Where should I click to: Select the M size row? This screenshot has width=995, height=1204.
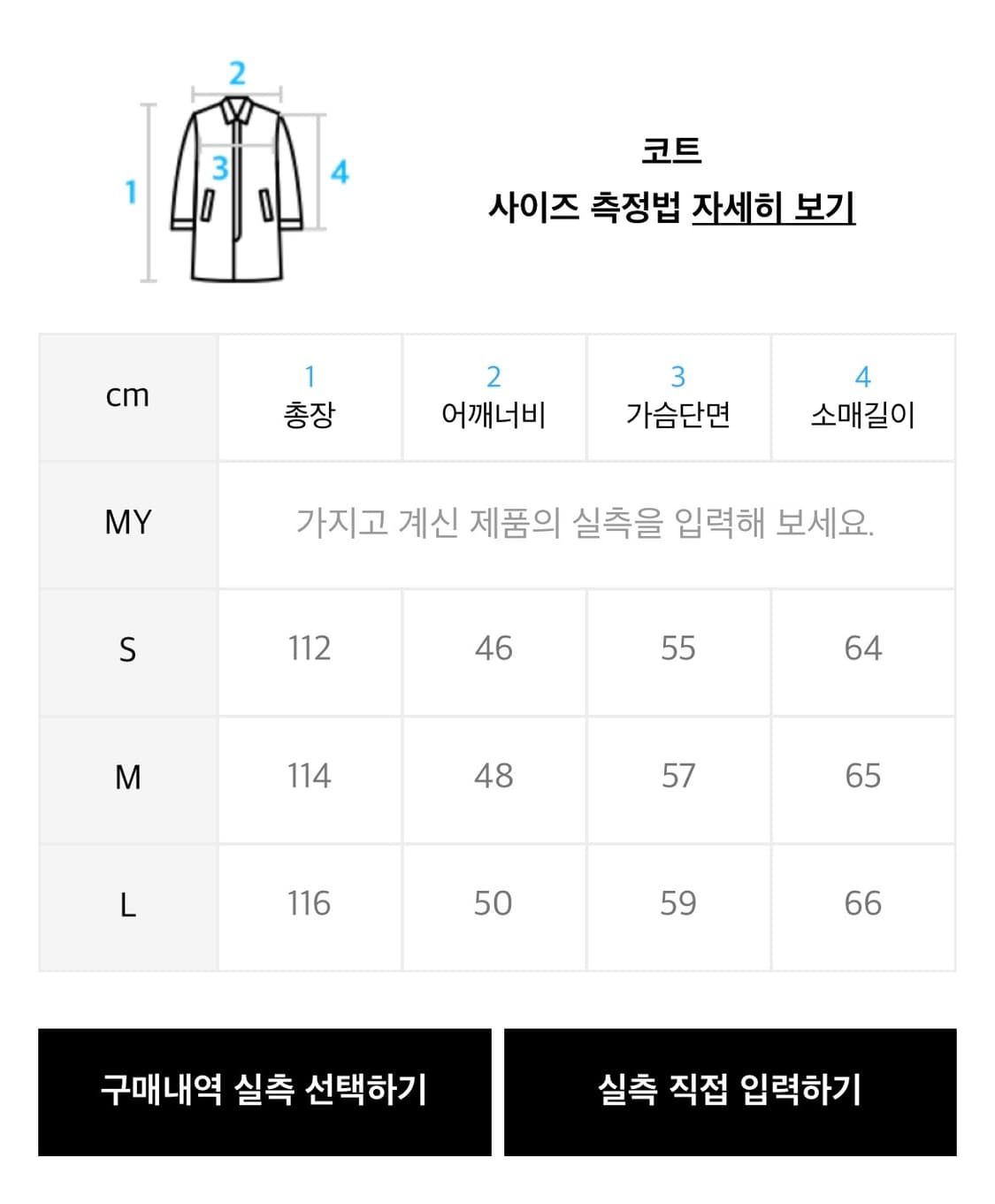(x=128, y=776)
